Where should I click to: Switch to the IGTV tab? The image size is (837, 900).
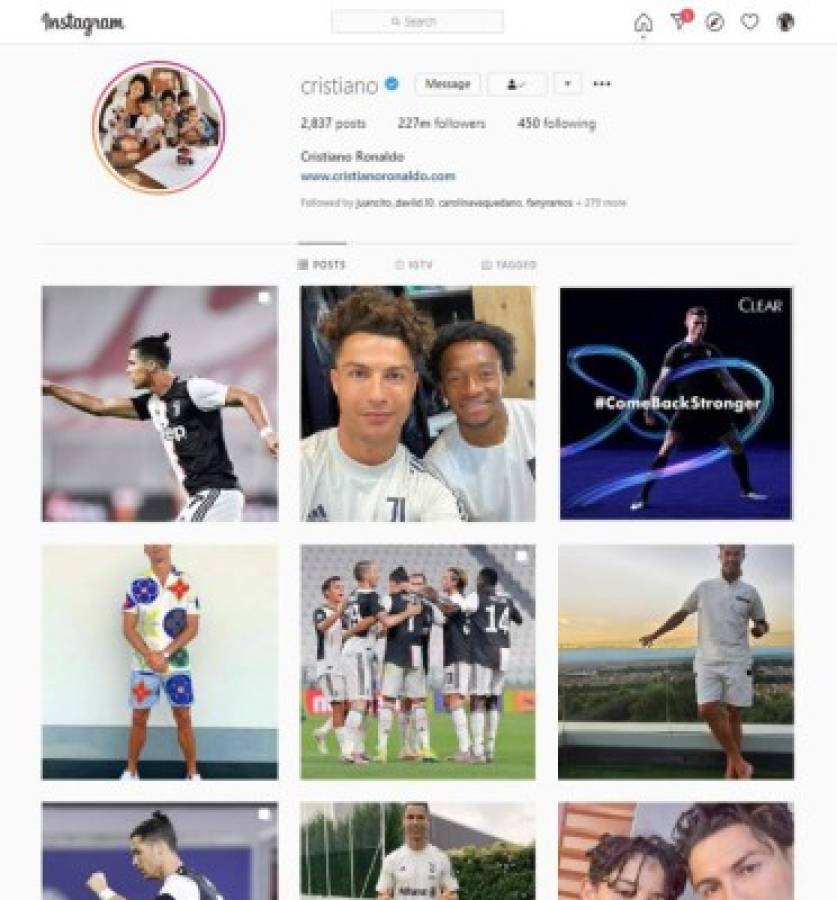pos(414,265)
